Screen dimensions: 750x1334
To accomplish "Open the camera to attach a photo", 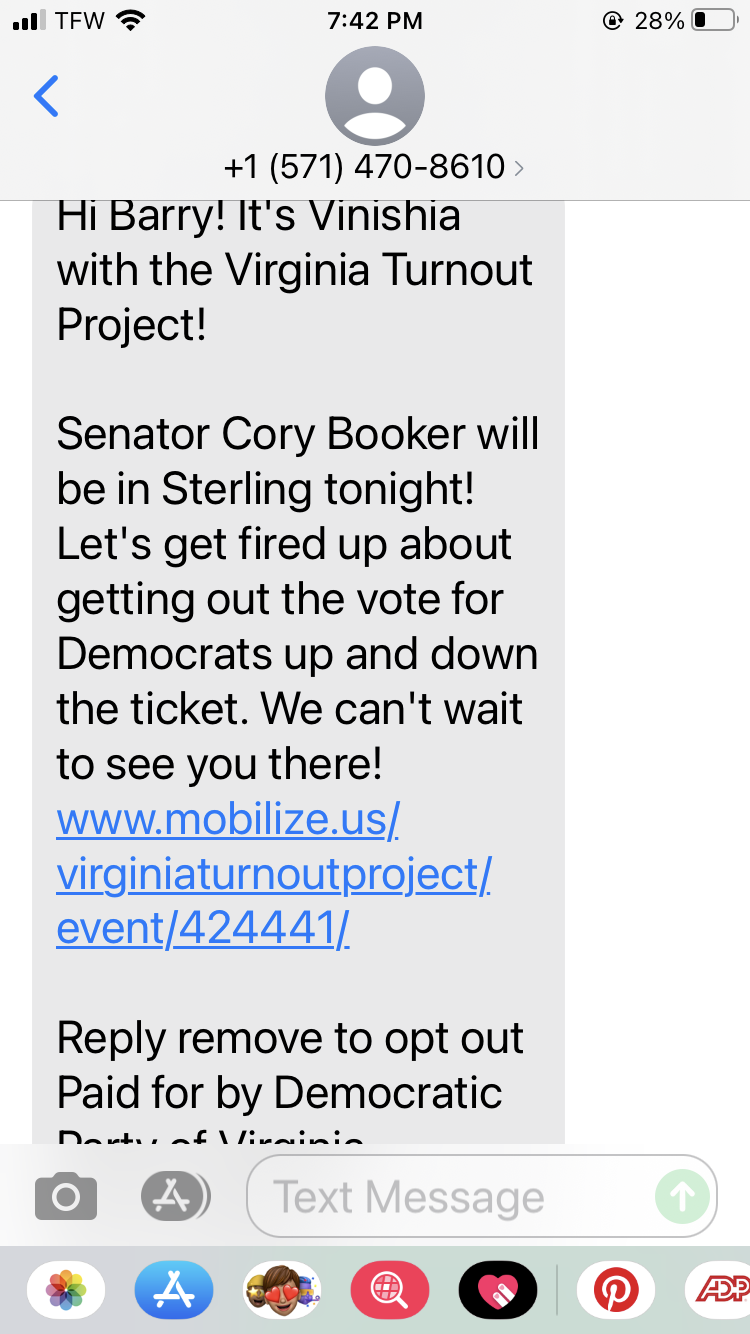I will click(66, 1196).
